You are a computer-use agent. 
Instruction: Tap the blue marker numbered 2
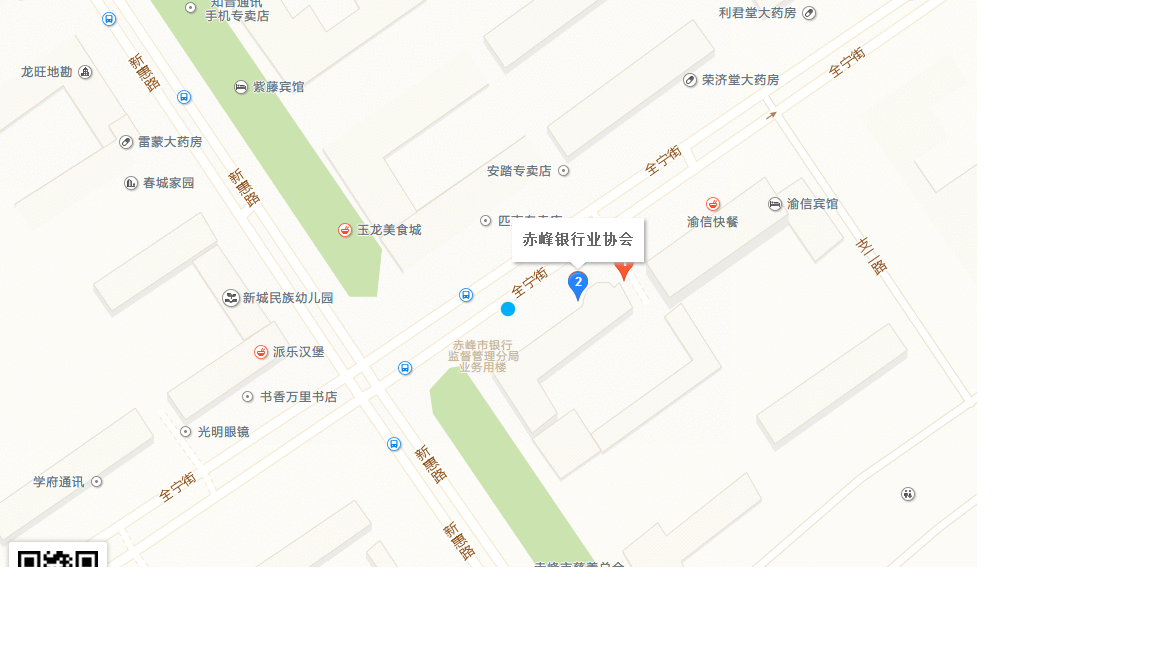coord(578,283)
